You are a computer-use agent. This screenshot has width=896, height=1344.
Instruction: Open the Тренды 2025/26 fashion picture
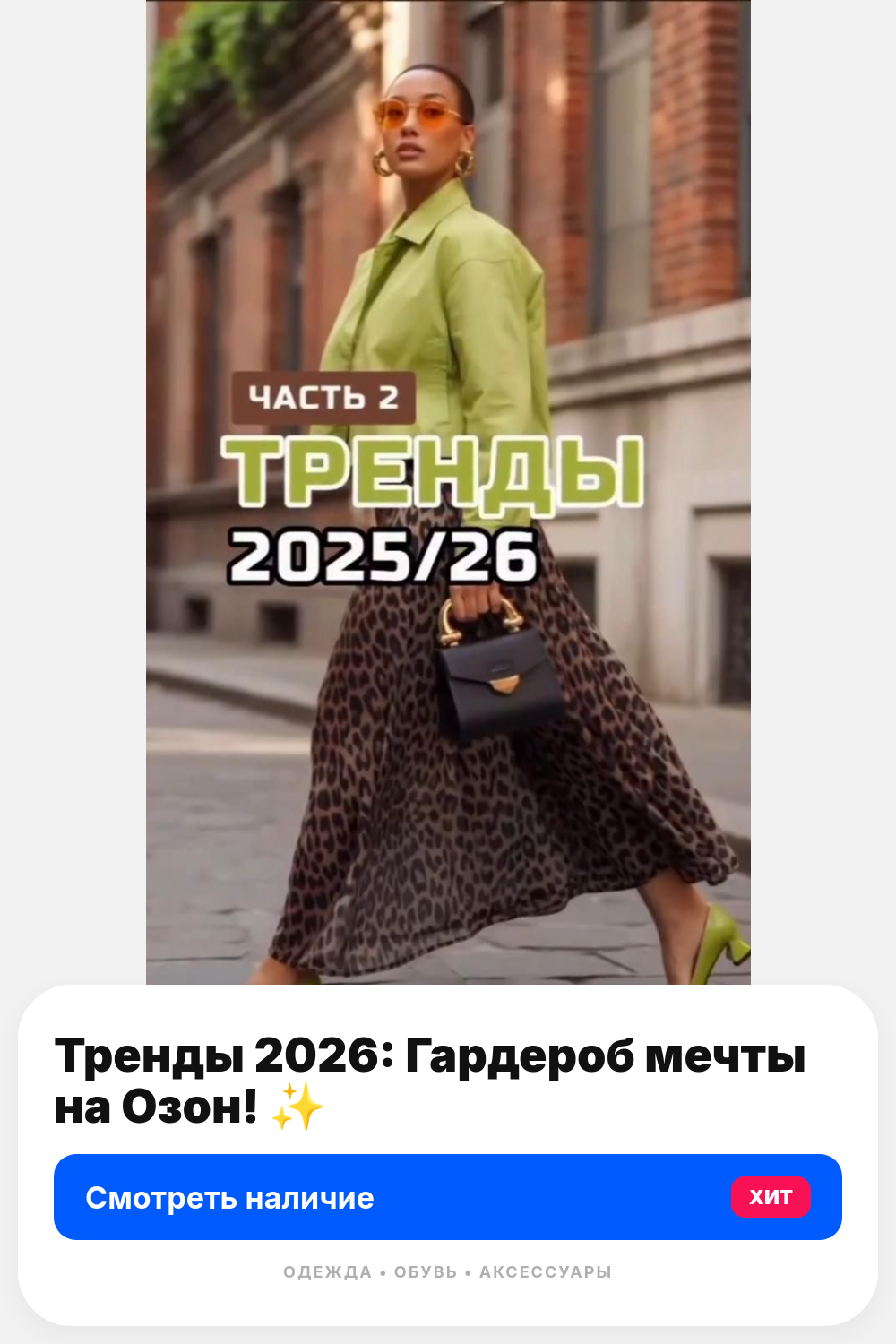click(448, 492)
